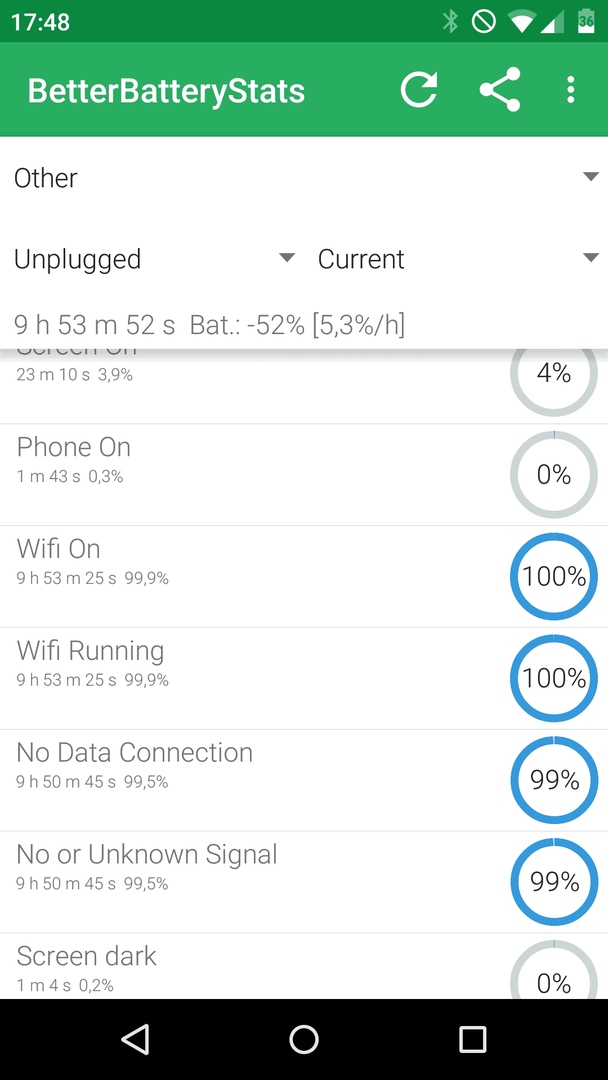This screenshot has width=608, height=1080.
Task: Expand the Other stat type dropdown
Action: coord(304,178)
